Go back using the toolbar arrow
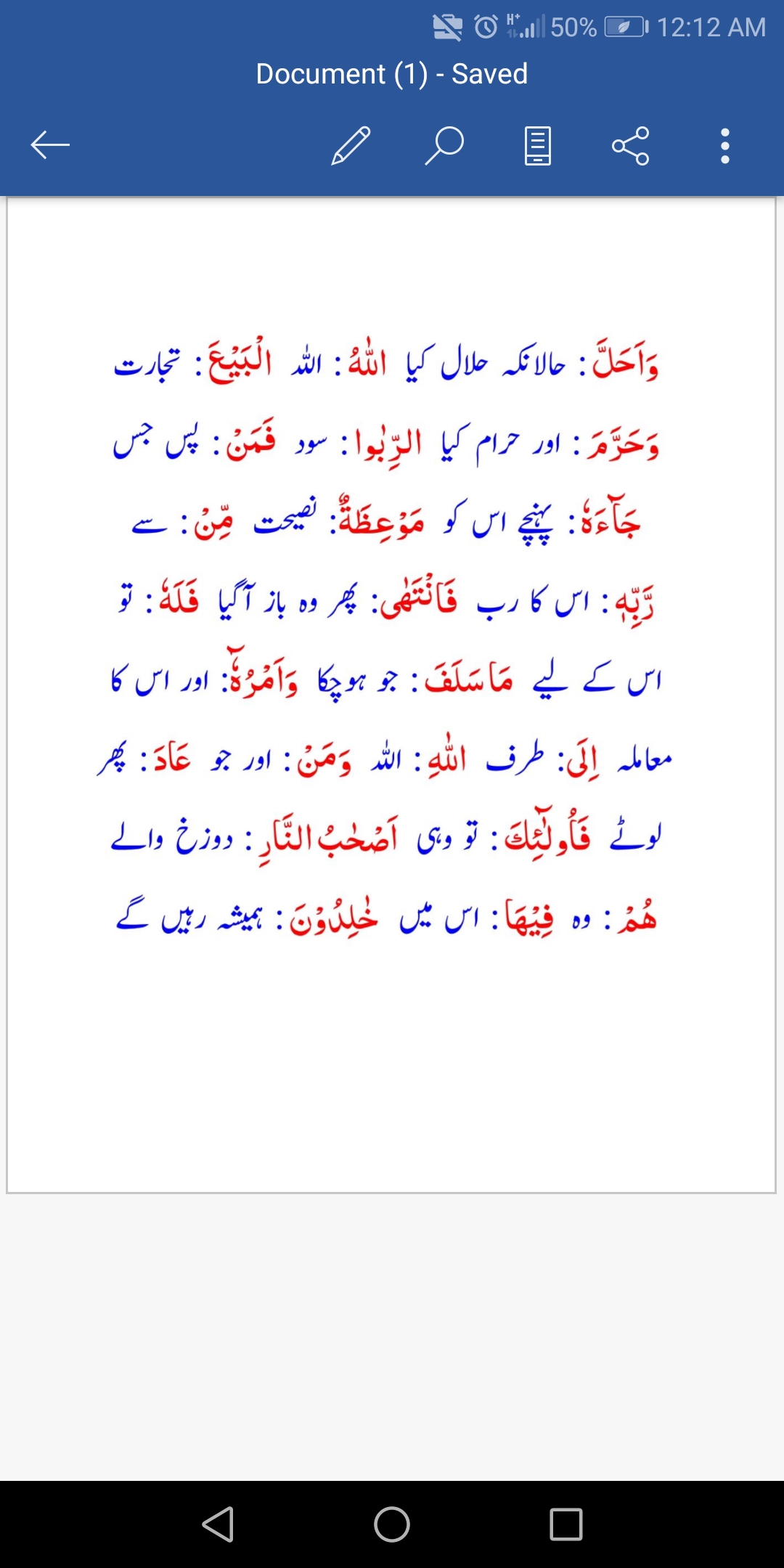Image resolution: width=784 pixels, height=1568 pixels. pos(50,145)
